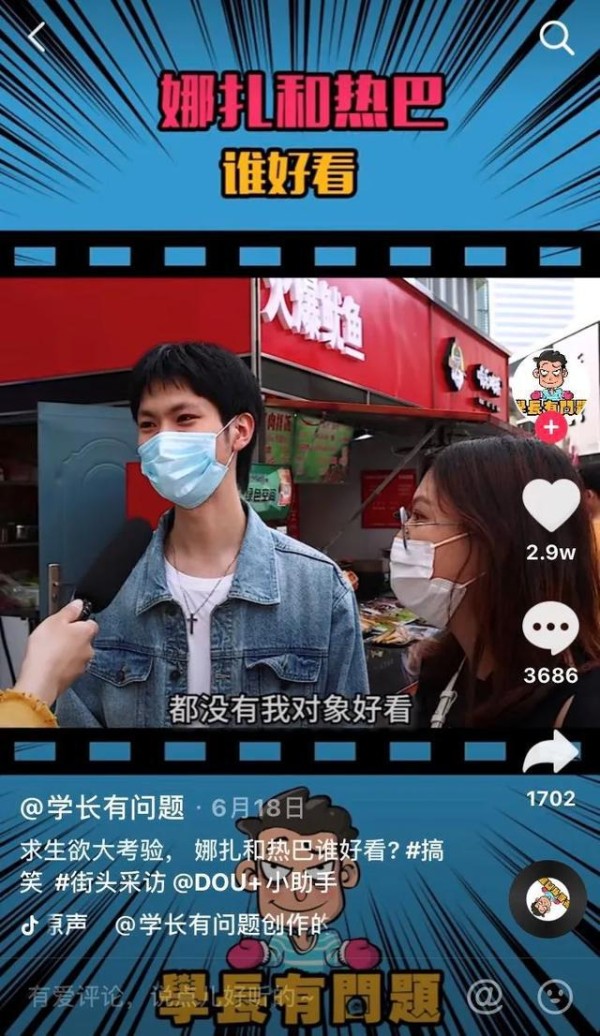
Task: Open the 3686 comments
Action: pos(551,631)
